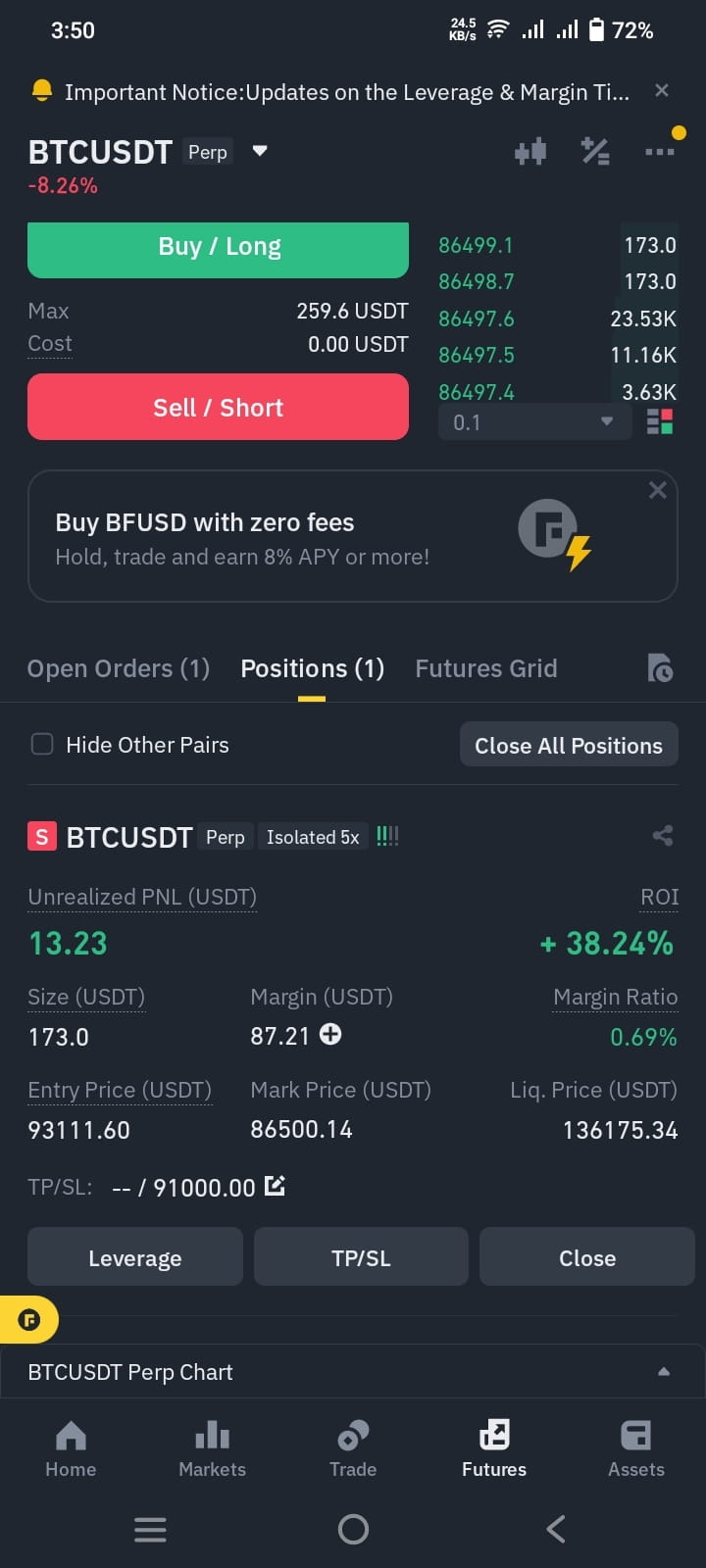Open the BTCUSDT pair selector dropdown
This screenshot has height=1568, width=706.
pyautogui.click(x=260, y=151)
